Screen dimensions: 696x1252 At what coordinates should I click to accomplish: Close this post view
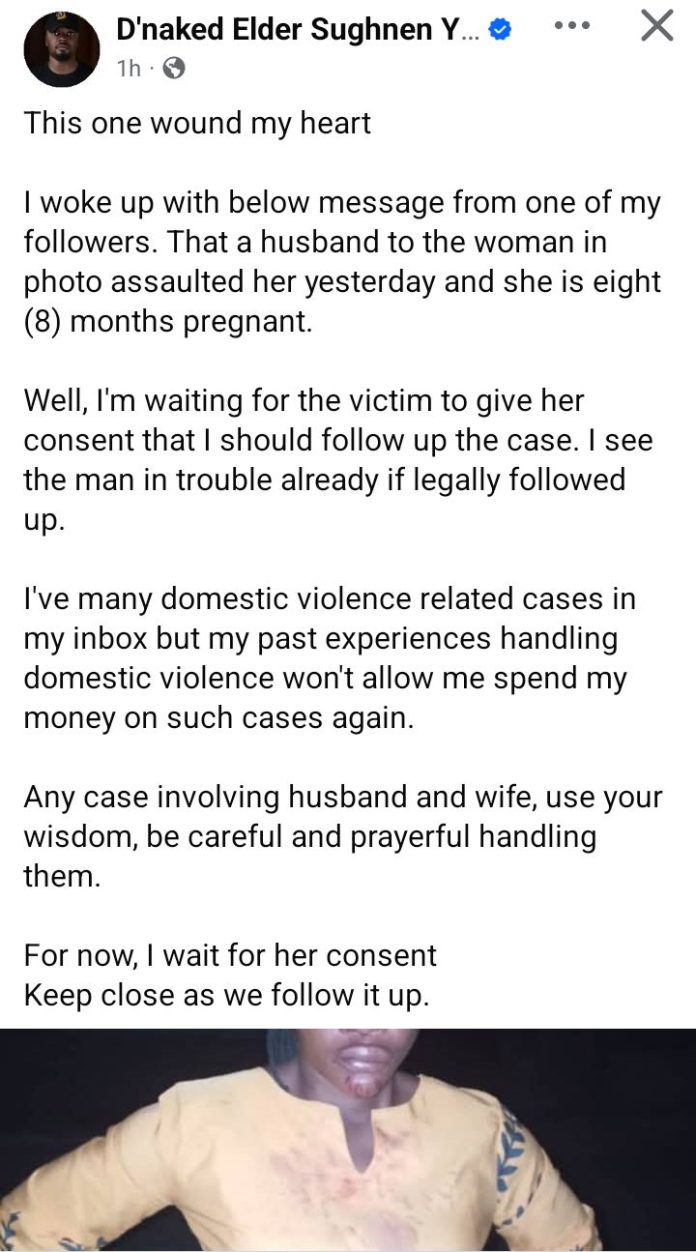pyautogui.click(x=657, y=27)
